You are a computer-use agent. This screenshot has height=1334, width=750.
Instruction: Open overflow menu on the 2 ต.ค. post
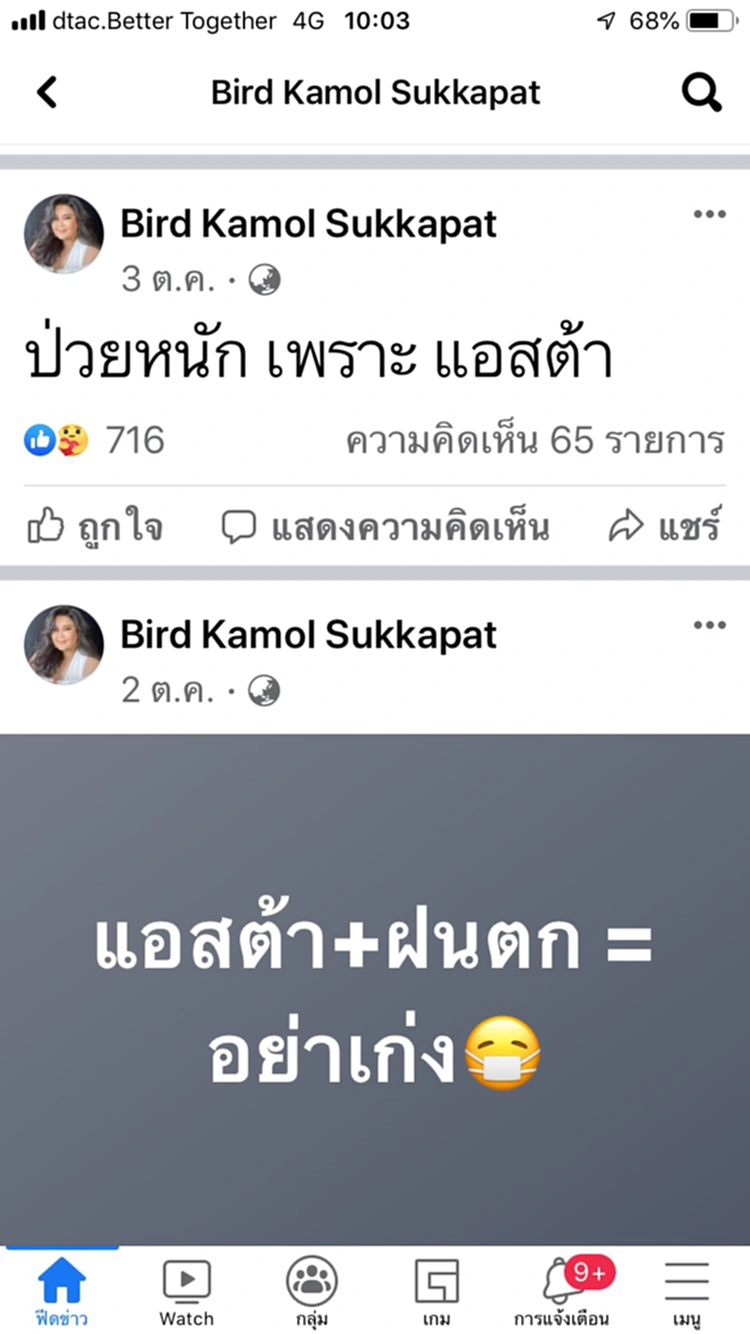click(709, 626)
